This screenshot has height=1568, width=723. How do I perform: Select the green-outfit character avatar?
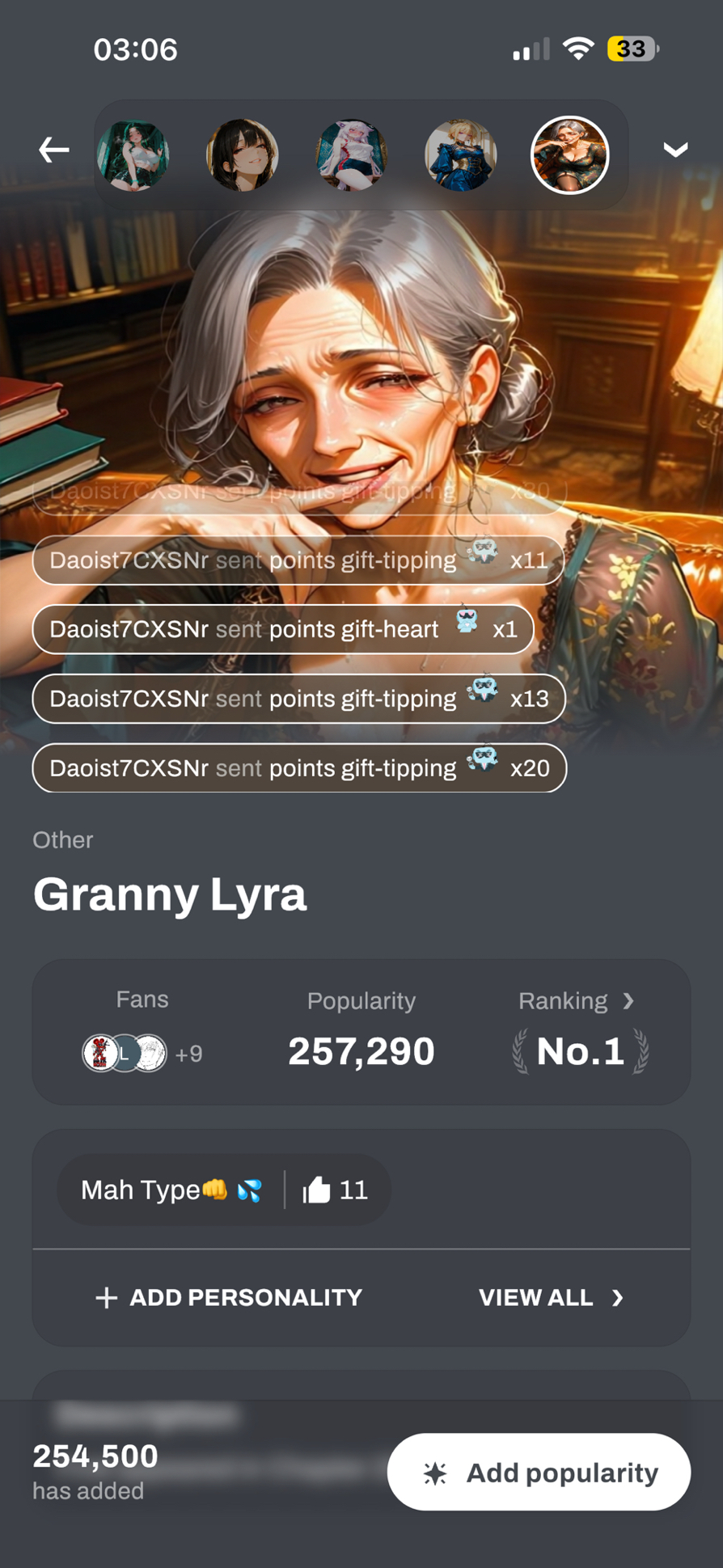pos(133,154)
